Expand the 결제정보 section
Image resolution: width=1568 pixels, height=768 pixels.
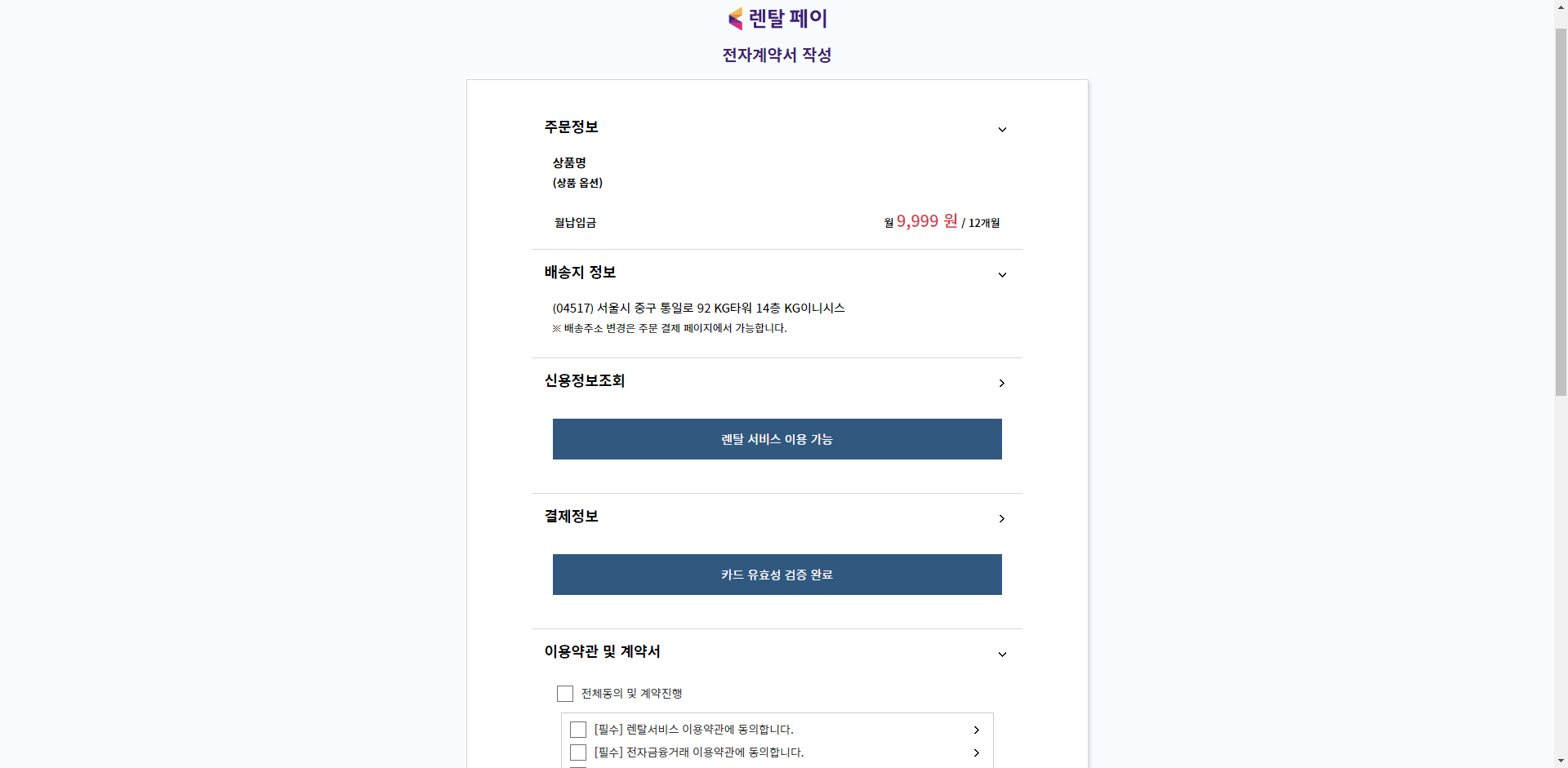point(1002,519)
